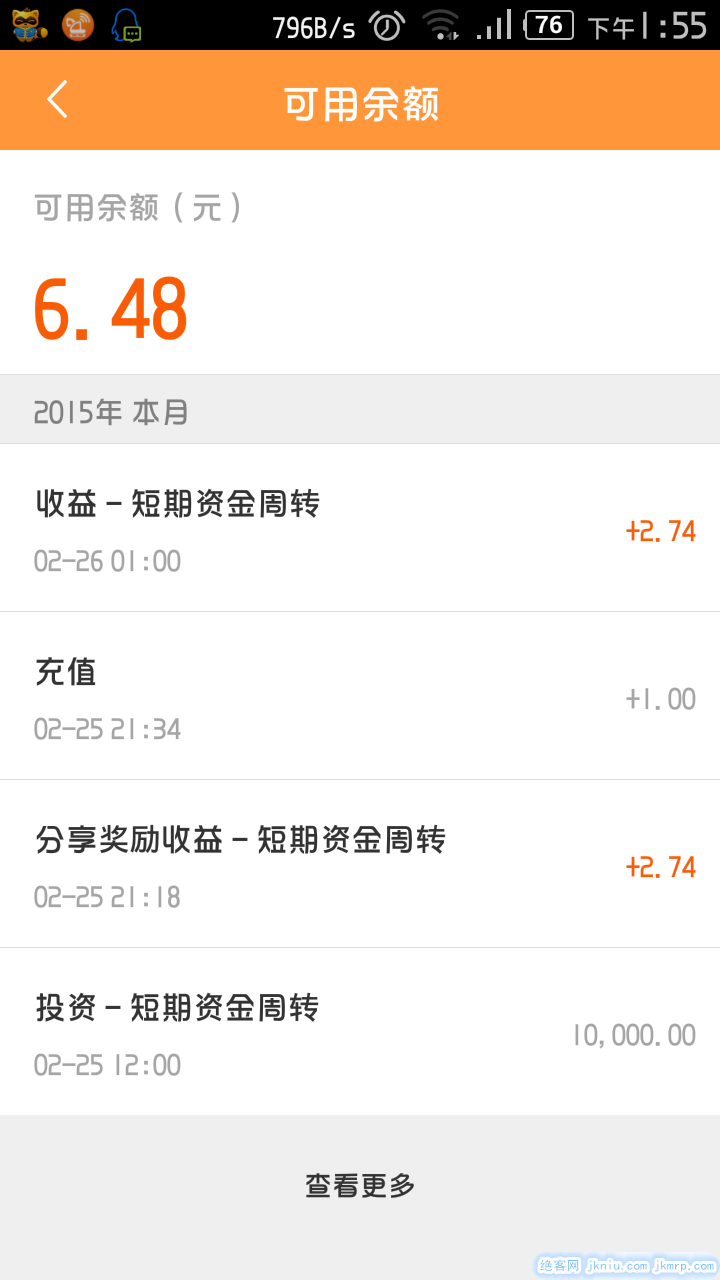Open the 收益-短期资金周转 record from 02-26
Viewport: 720px width, 1280px height.
click(x=360, y=528)
